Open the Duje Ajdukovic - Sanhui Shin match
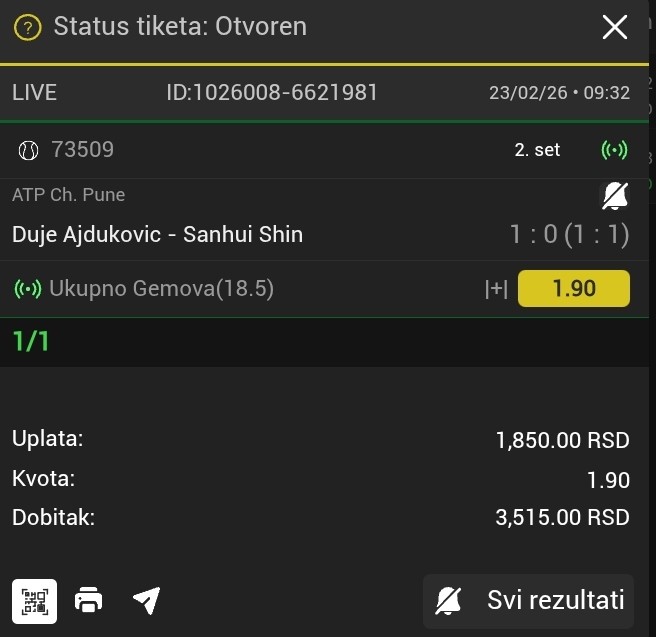656x637 pixels. (x=158, y=235)
